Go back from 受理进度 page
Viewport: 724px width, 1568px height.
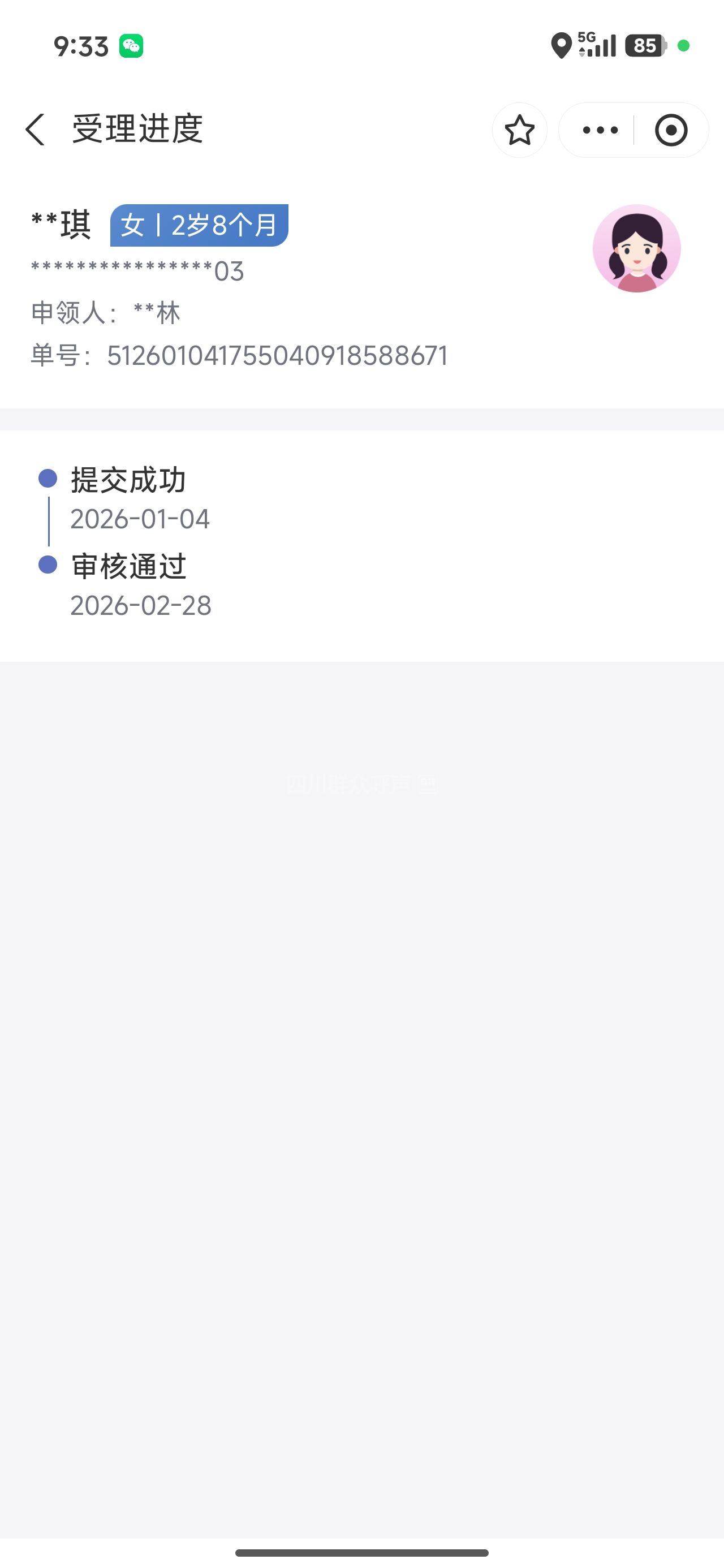(35, 130)
